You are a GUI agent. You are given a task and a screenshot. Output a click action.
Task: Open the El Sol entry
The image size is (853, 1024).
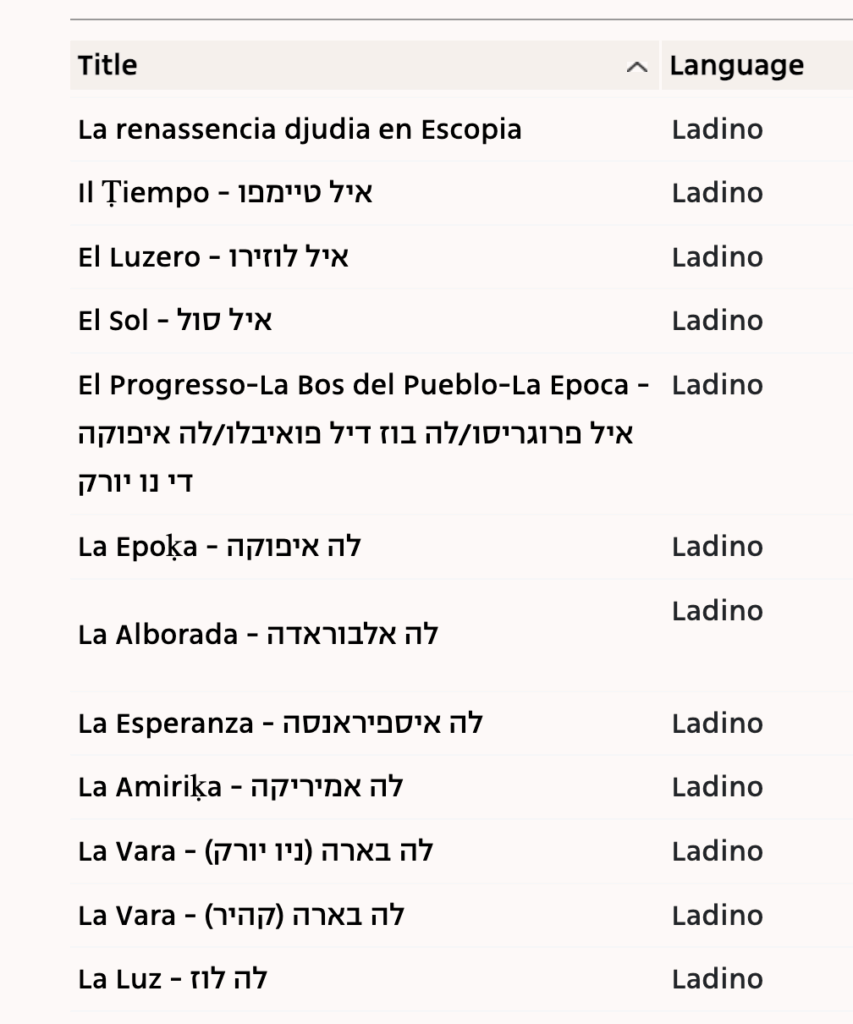pyautogui.click(x=175, y=321)
